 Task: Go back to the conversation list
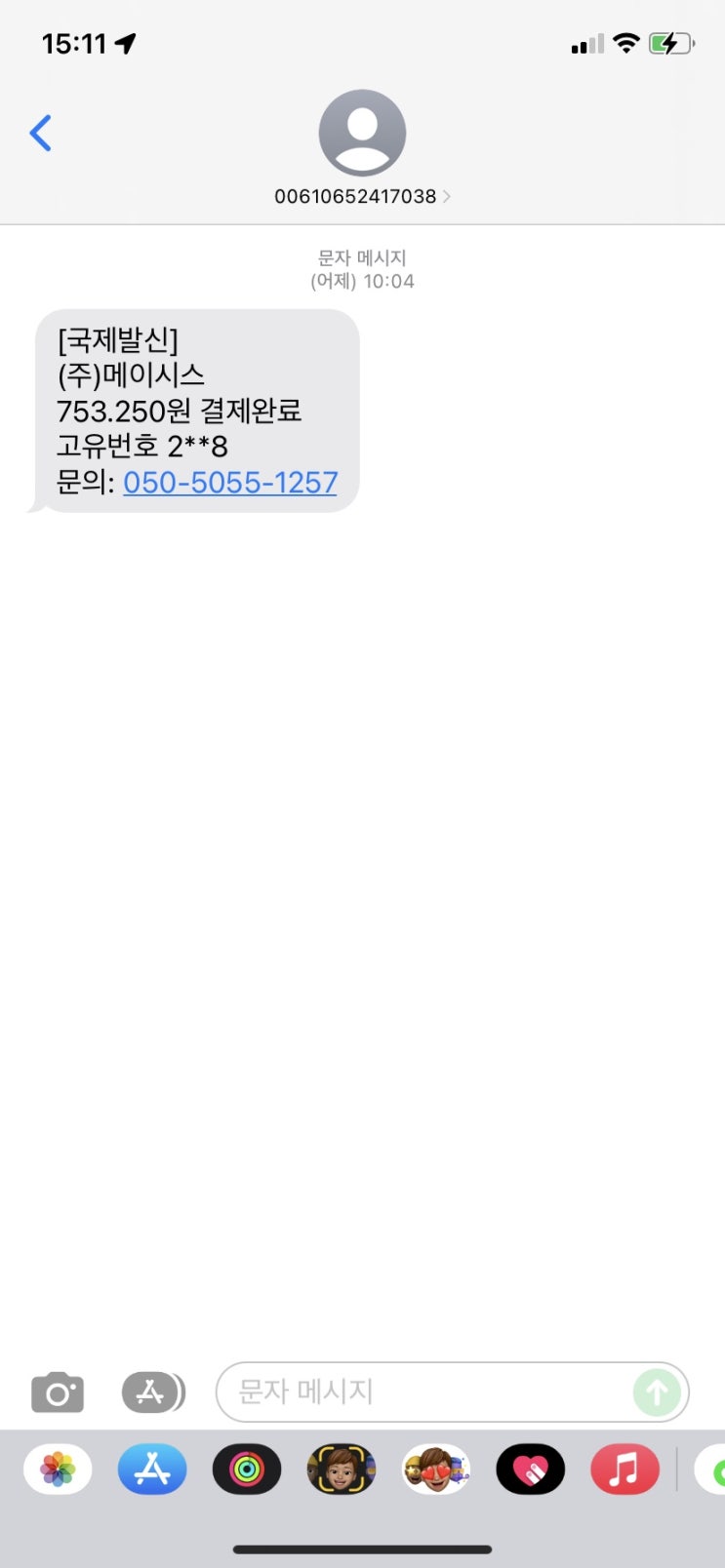click(40, 133)
